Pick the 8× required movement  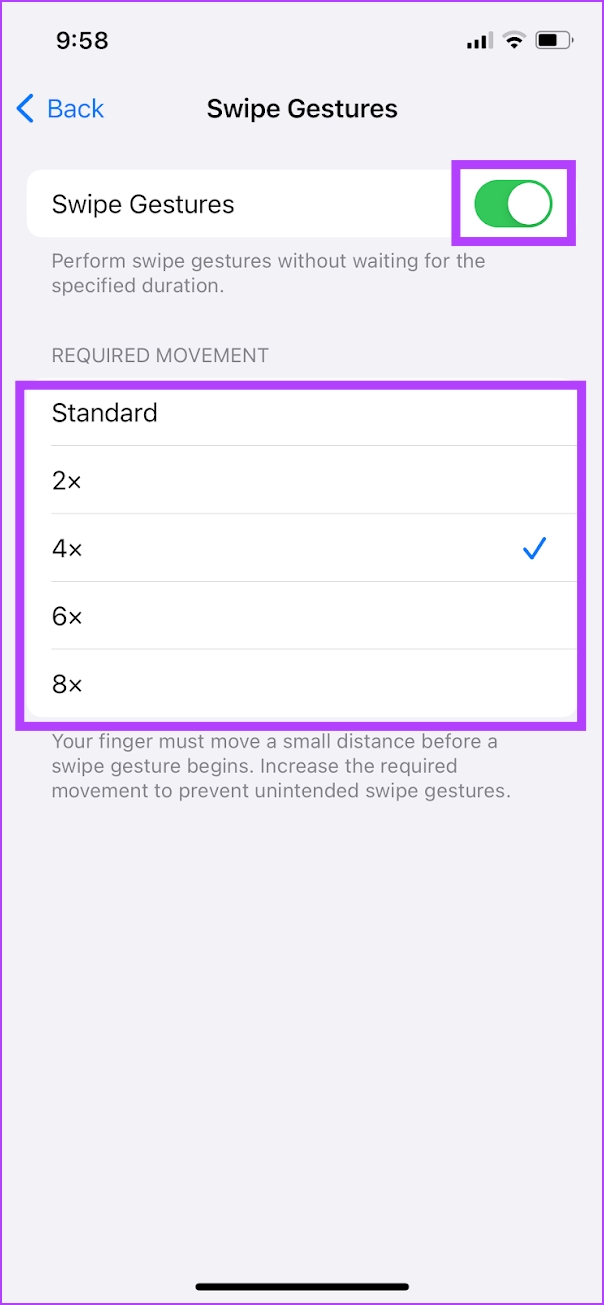(x=301, y=684)
